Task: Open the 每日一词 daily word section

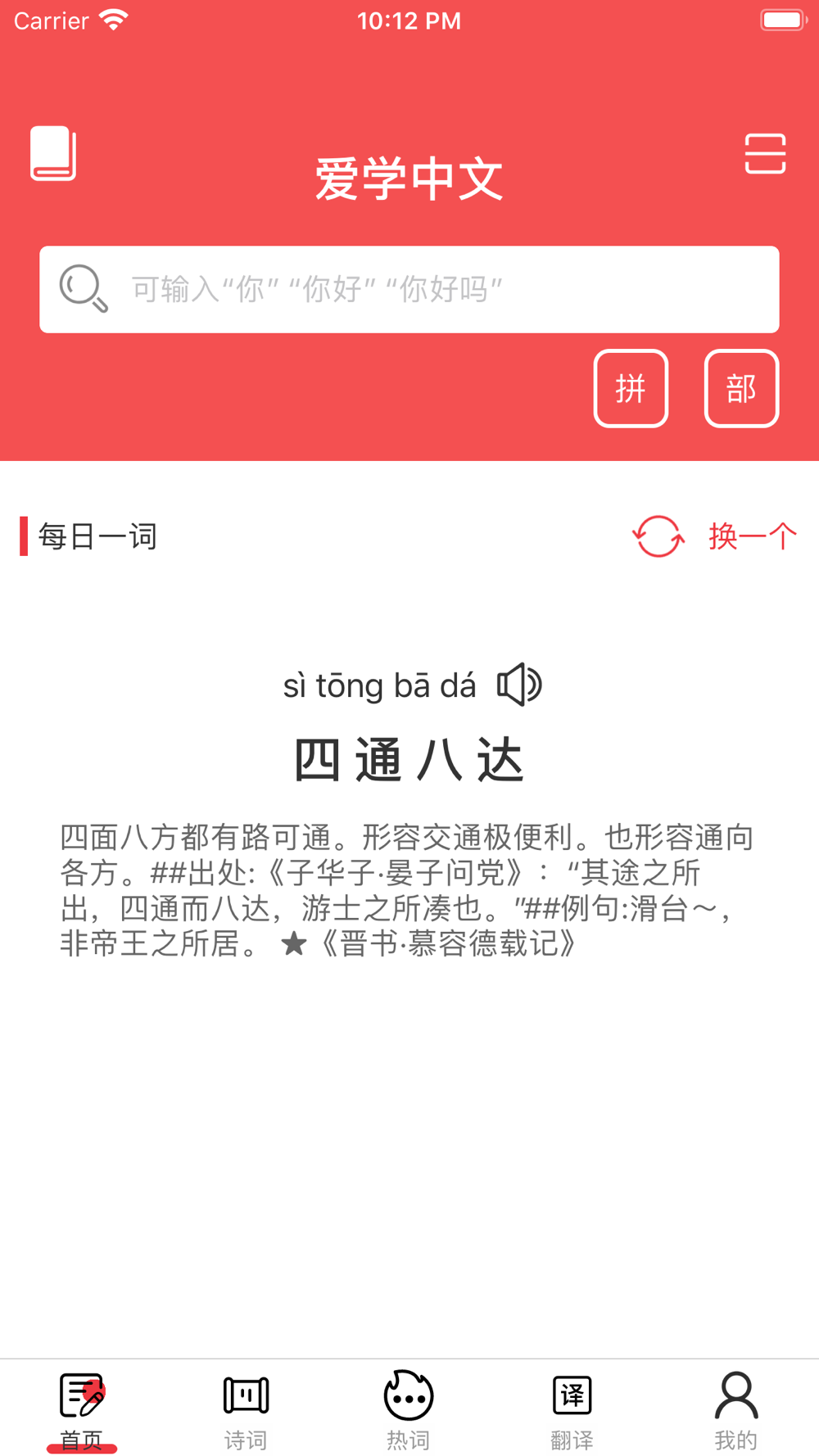Action: click(x=97, y=536)
